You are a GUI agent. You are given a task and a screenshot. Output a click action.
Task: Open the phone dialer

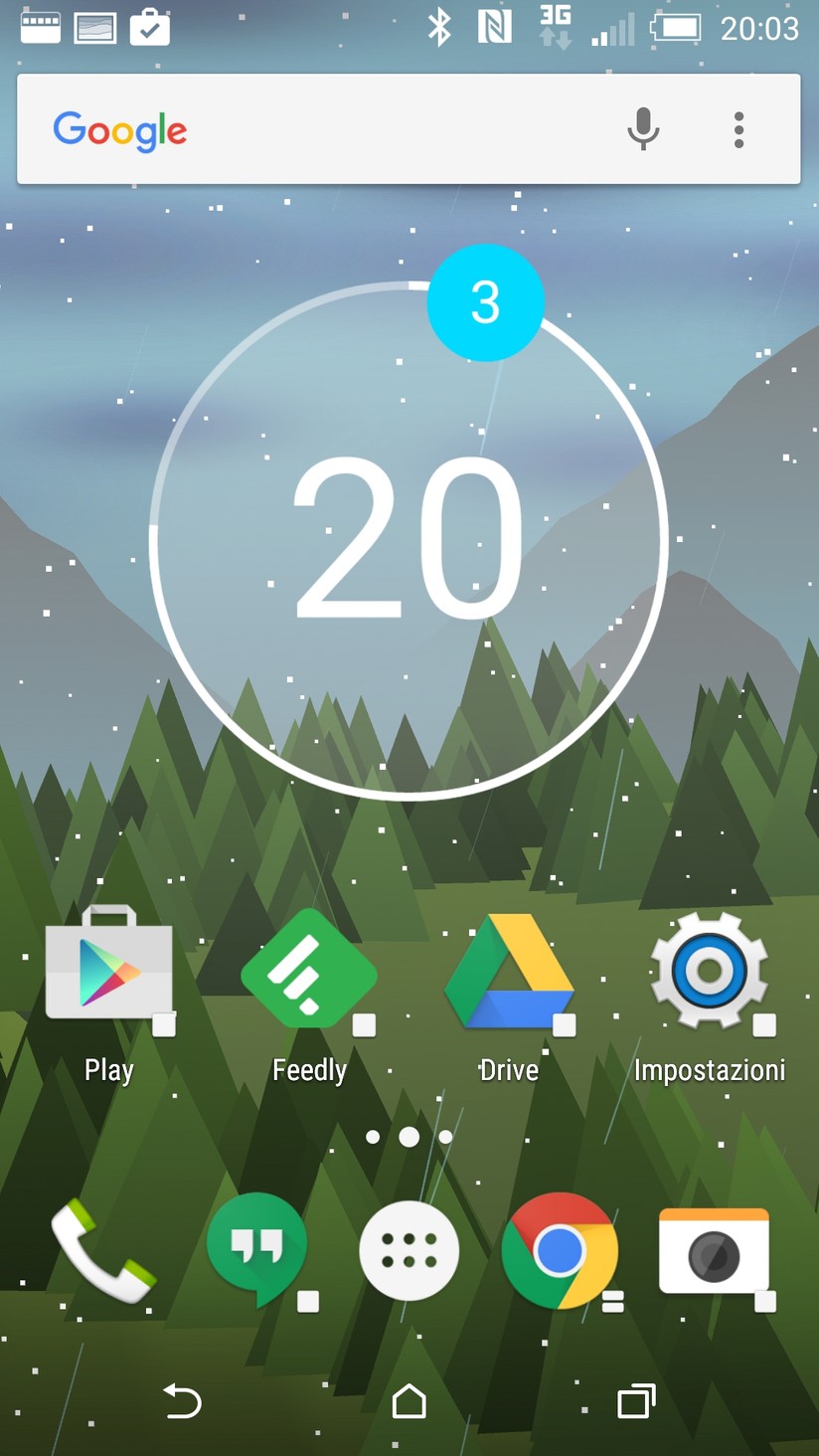[x=103, y=1250]
